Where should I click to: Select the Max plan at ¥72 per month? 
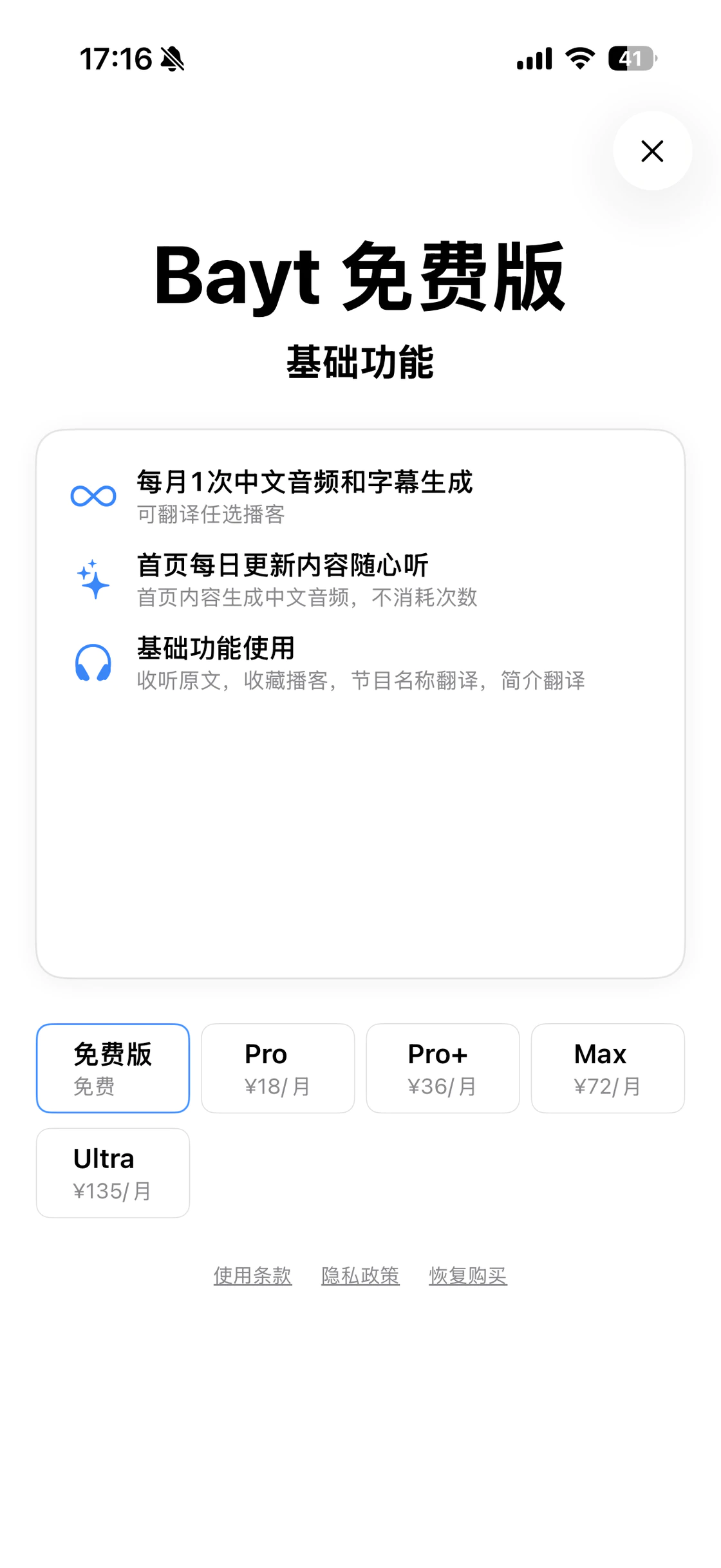608,1068
